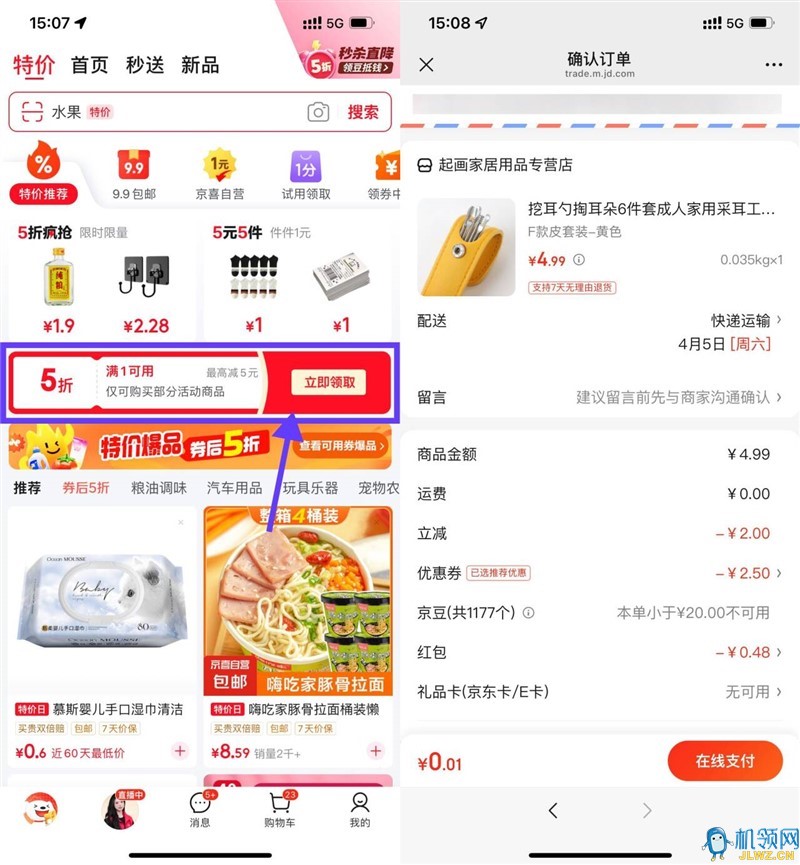The height and width of the screenshot is (865, 800).
Task: Close the 确认订单 page with X
Action: 426,65
